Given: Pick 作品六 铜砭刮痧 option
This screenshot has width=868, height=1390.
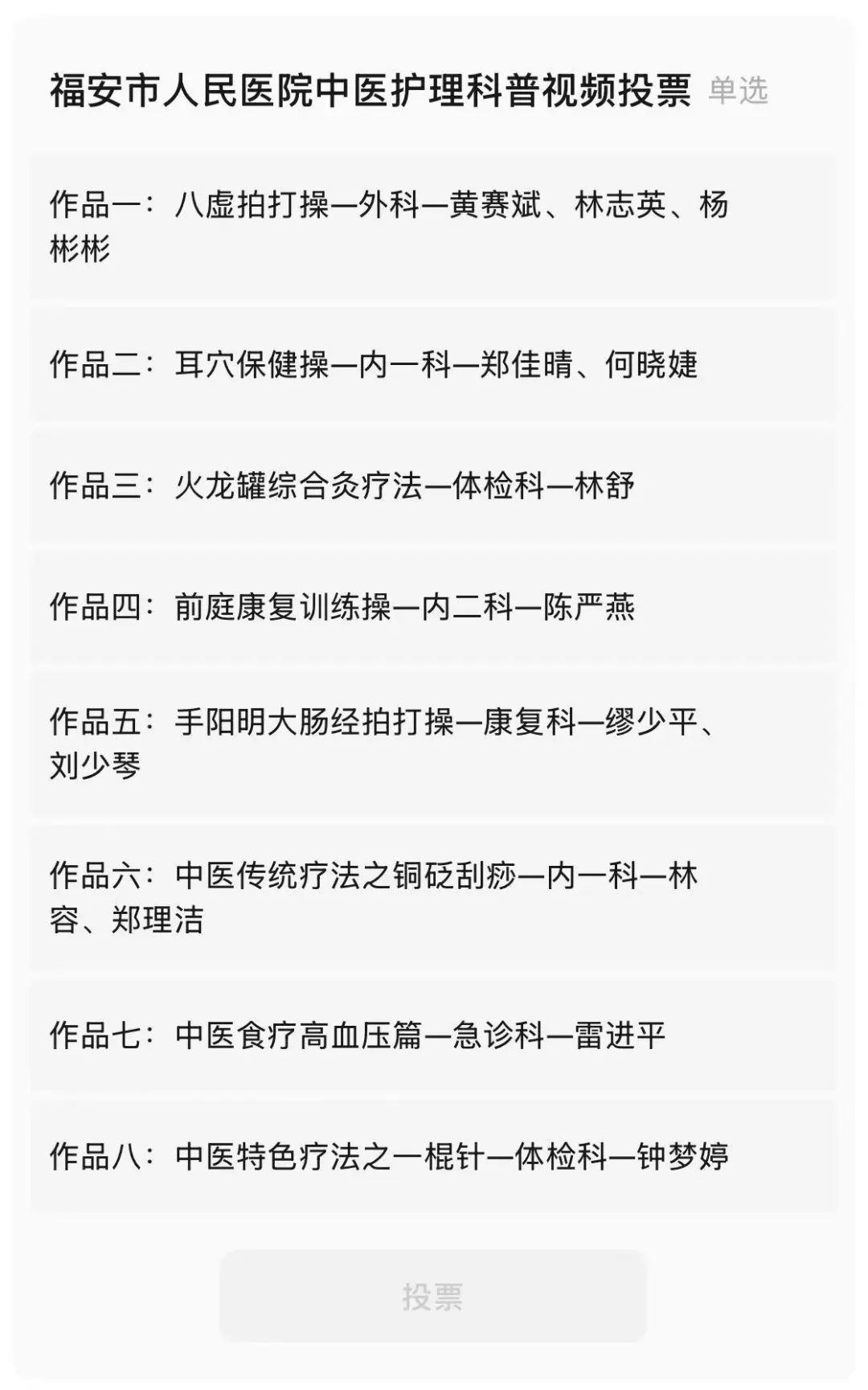Looking at the screenshot, I should [433, 897].
